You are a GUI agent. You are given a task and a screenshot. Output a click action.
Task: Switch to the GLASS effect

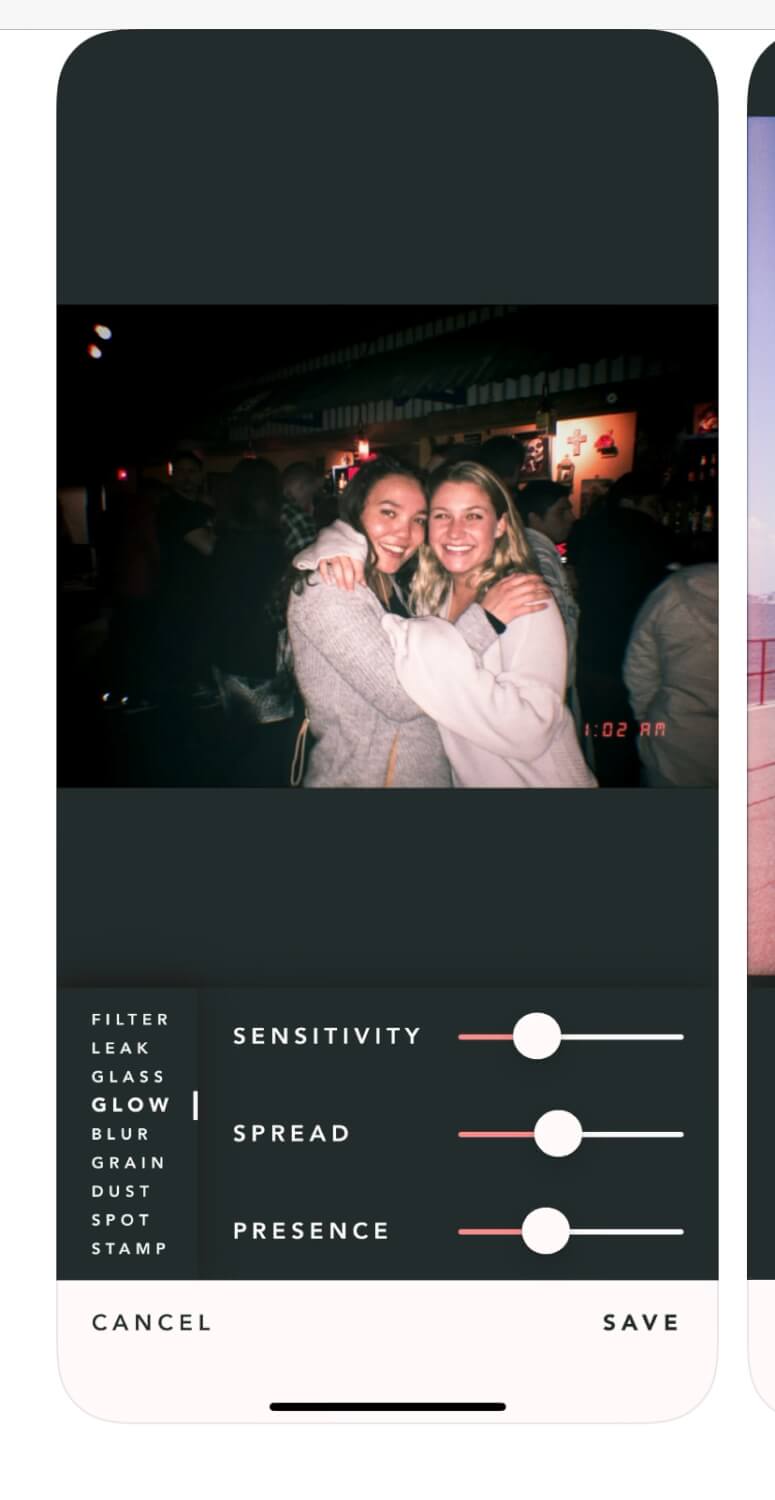(129, 1076)
